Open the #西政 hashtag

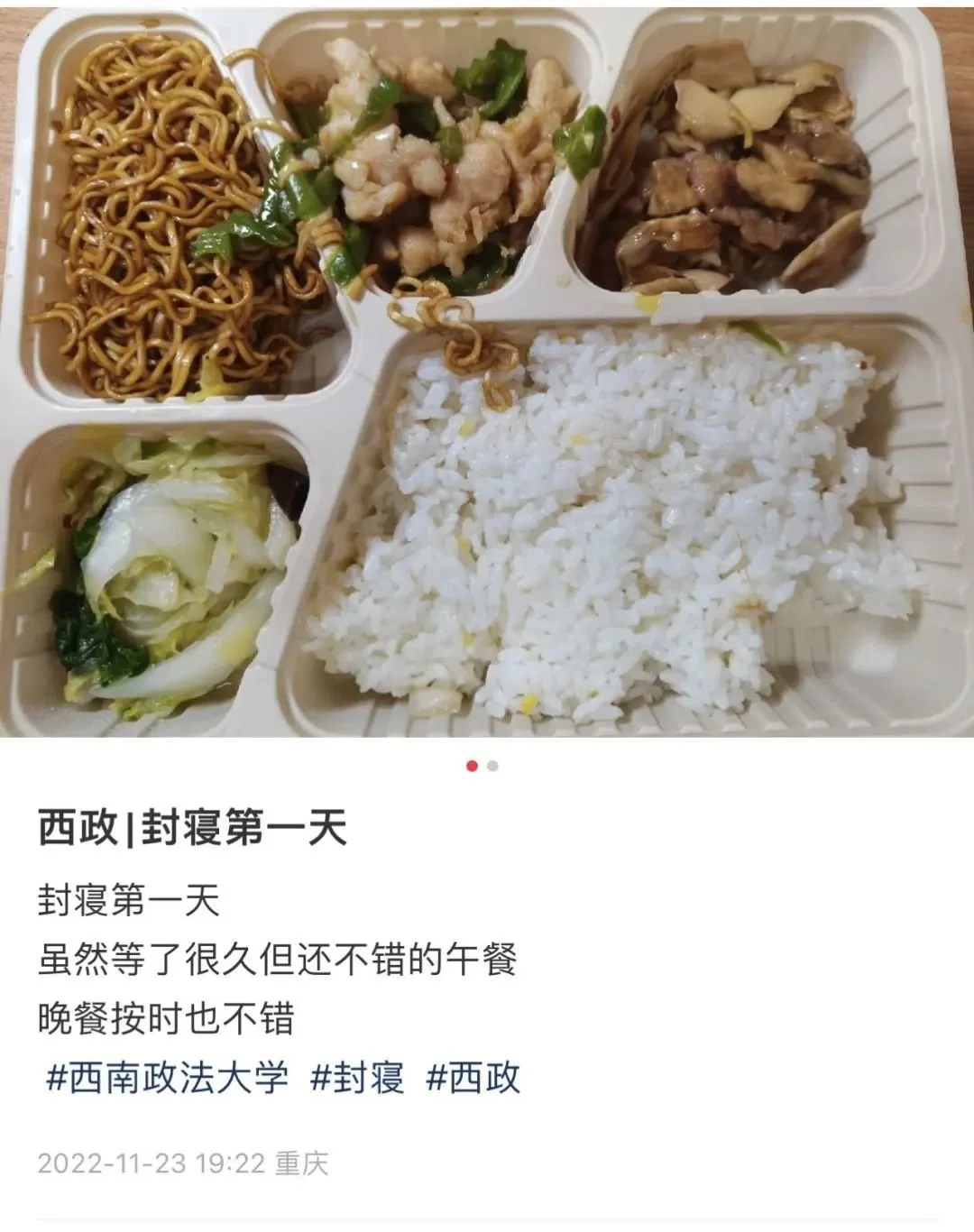(473, 1078)
